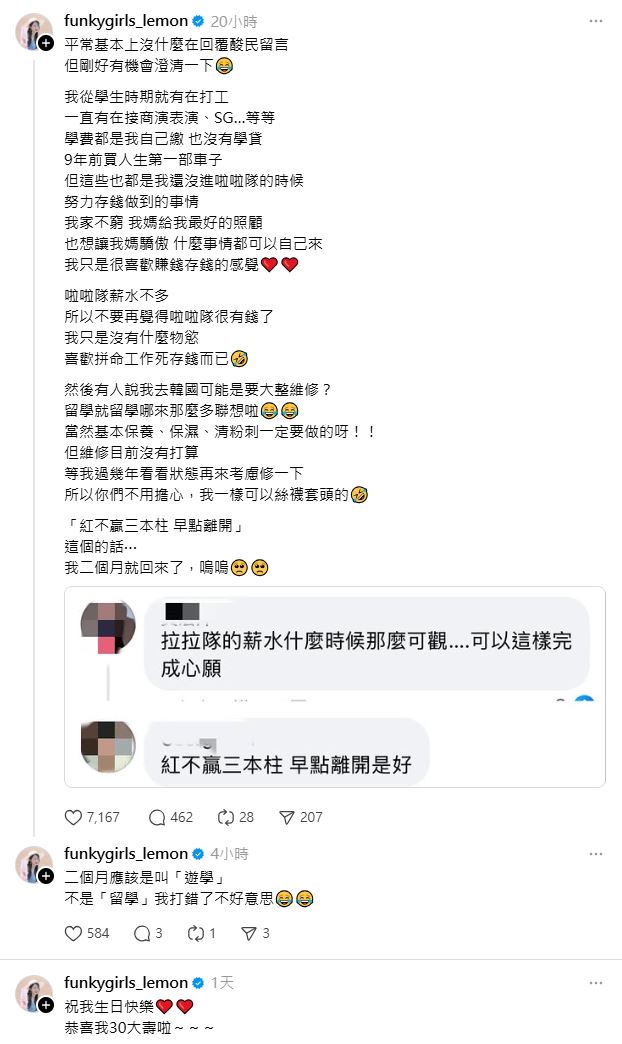Open comments on the post with 462 replies
This screenshot has height=1044, width=622.
click(157, 817)
